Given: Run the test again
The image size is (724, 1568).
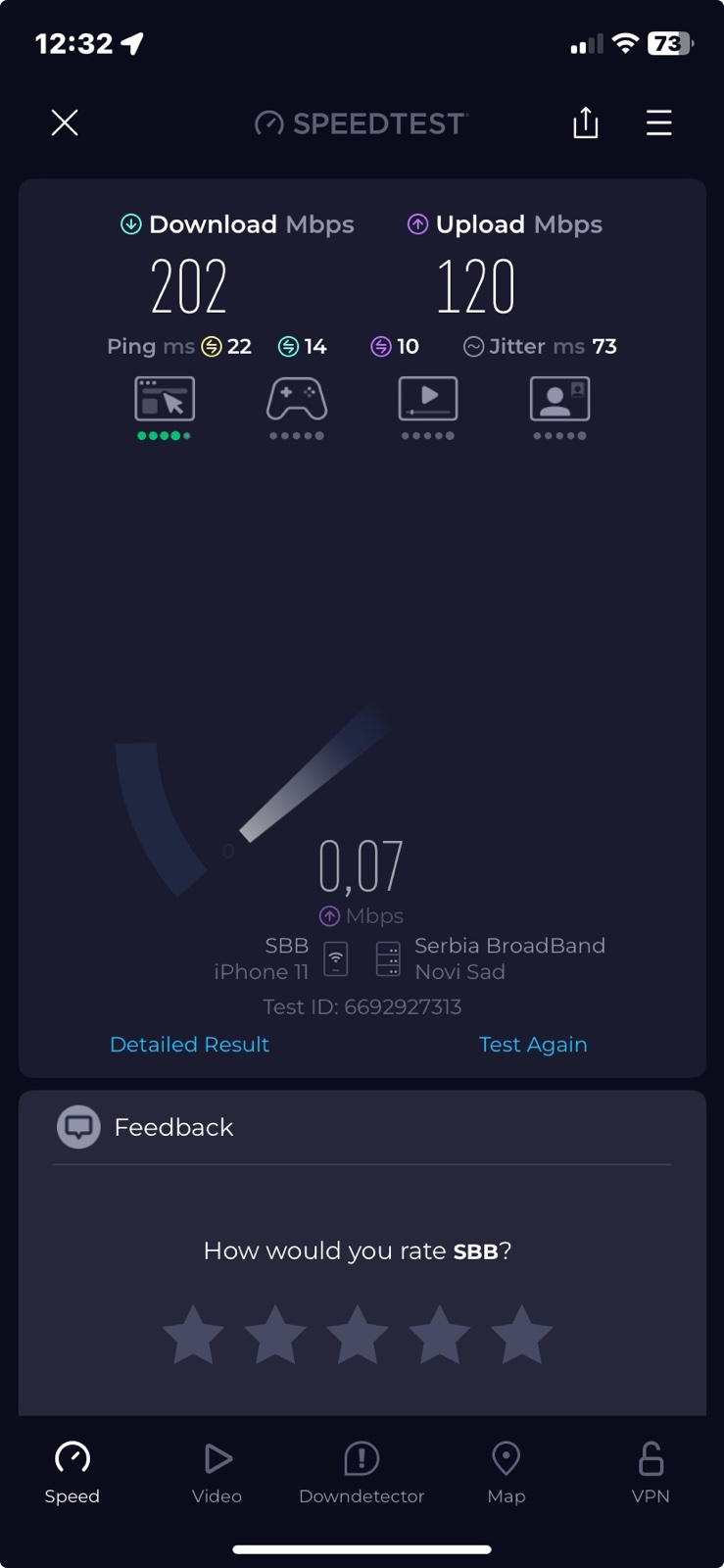Looking at the screenshot, I should [x=532, y=1045].
